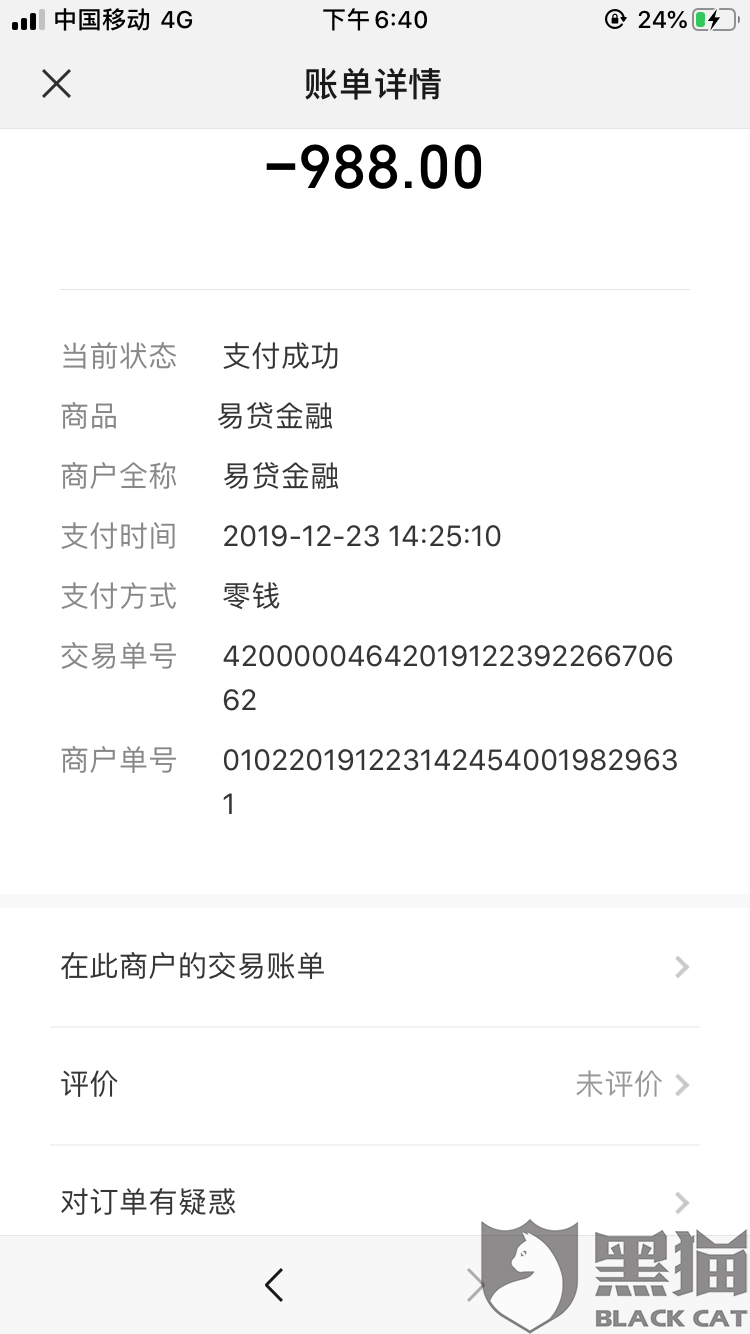Viewport: 750px width, 1334px height.
Task: Select the Black Cat shield logo watermark
Action: pyautogui.click(x=527, y=1280)
